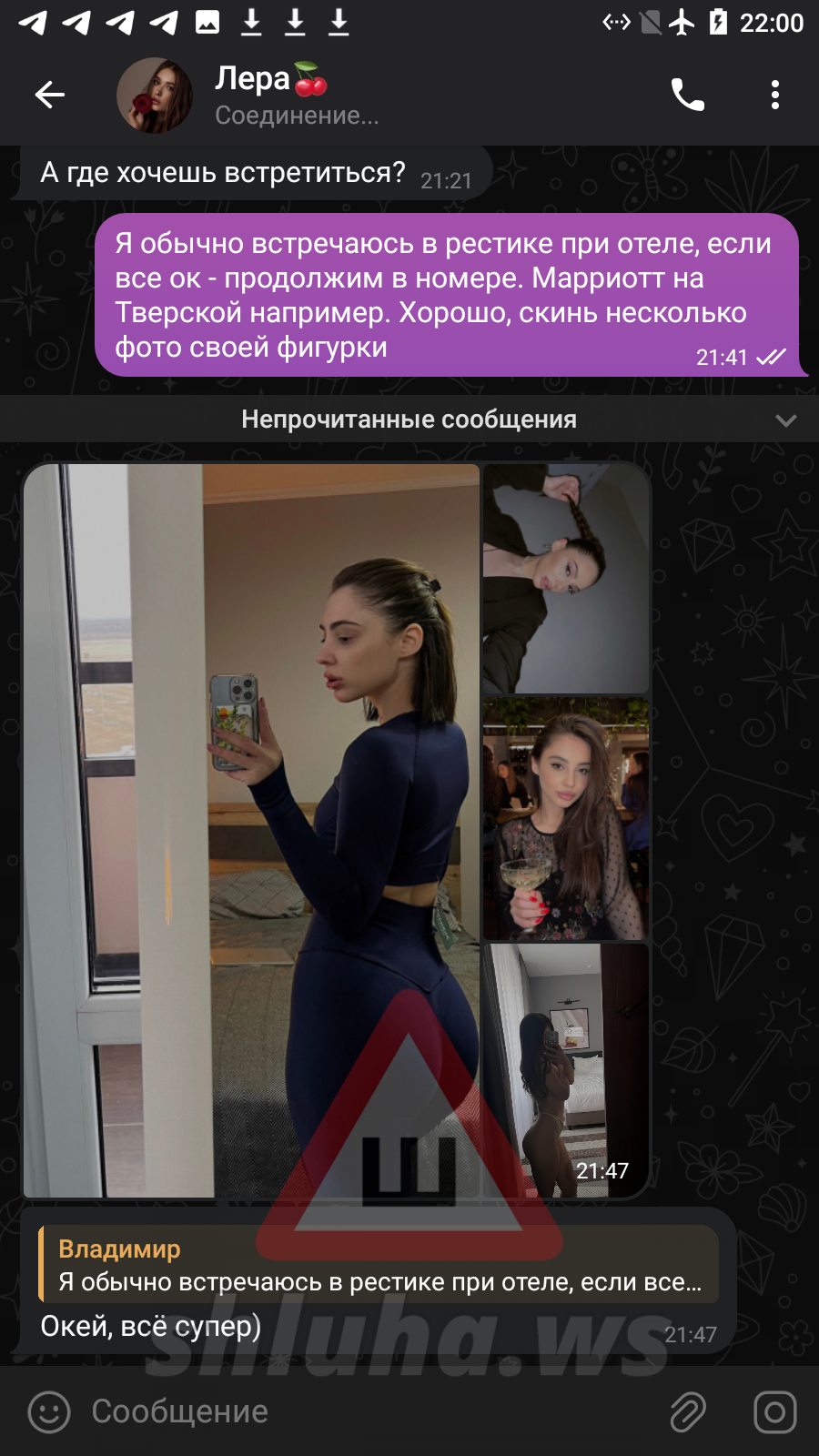Start a voice call with Лера
Screen dimensions: 819x1456
688,95
